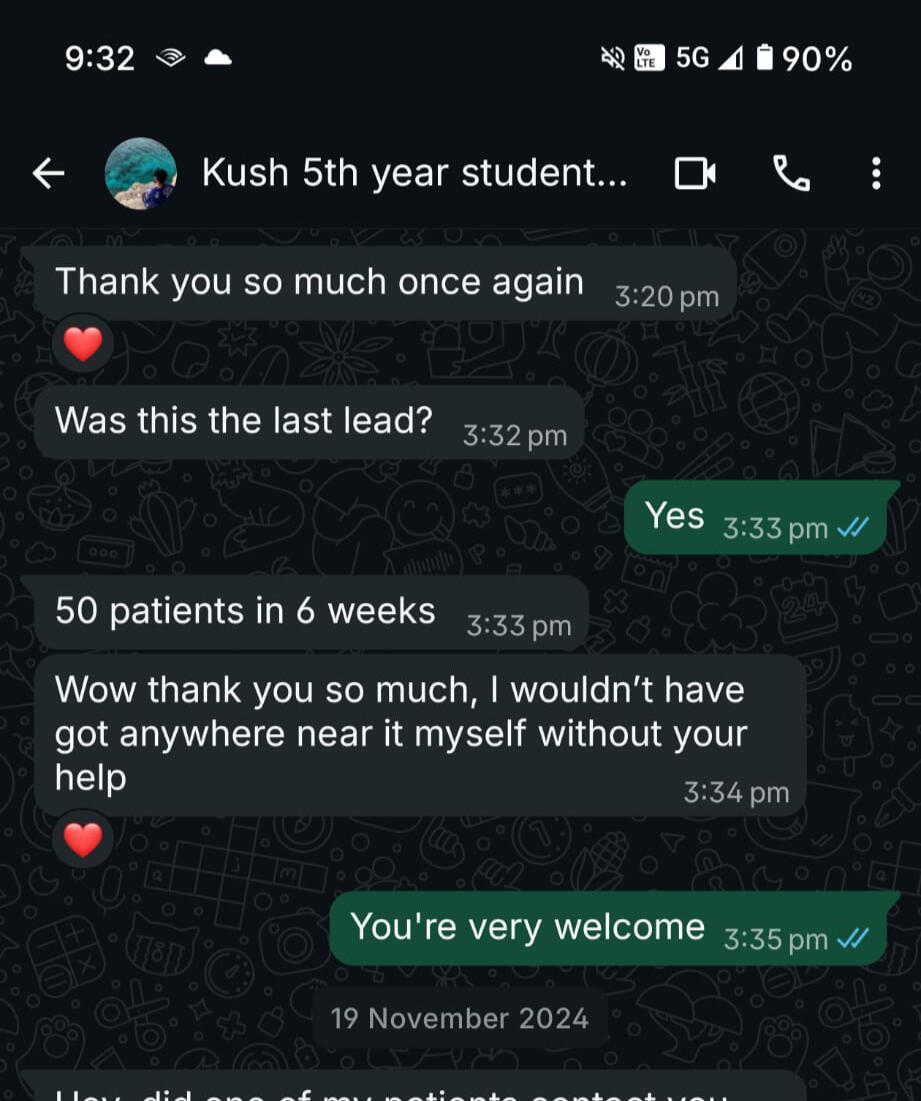Open Kush's profile picture

pyautogui.click(x=141, y=174)
